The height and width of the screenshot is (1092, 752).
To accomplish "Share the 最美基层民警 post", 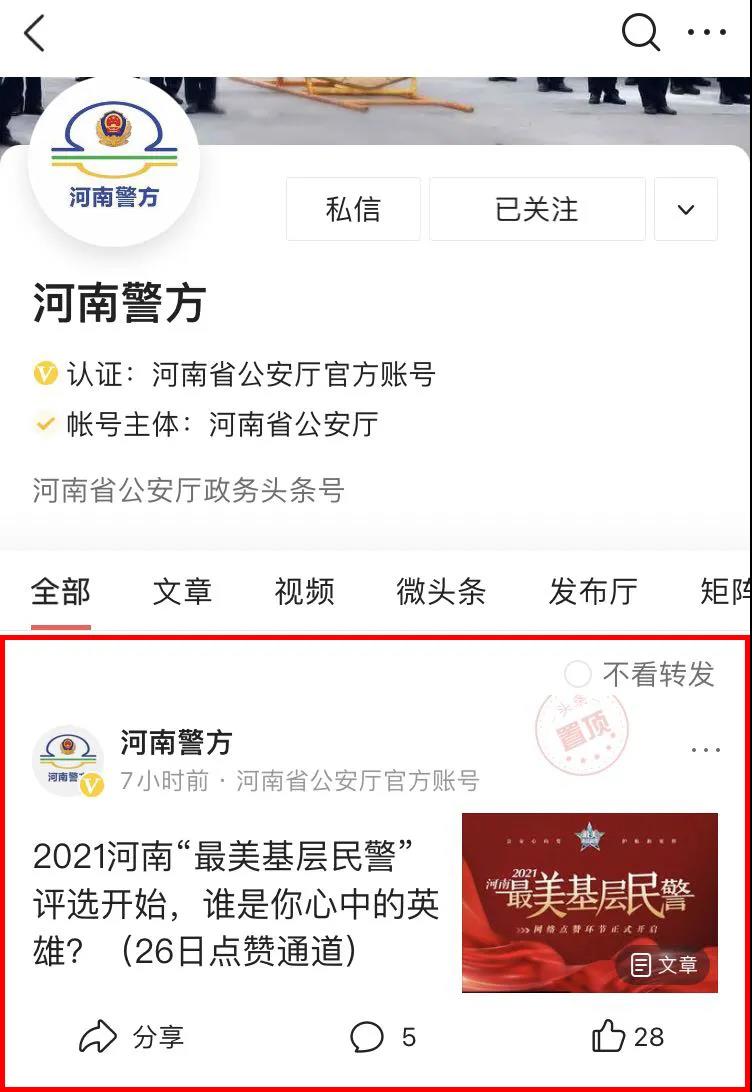I will (x=132, y=1037).
